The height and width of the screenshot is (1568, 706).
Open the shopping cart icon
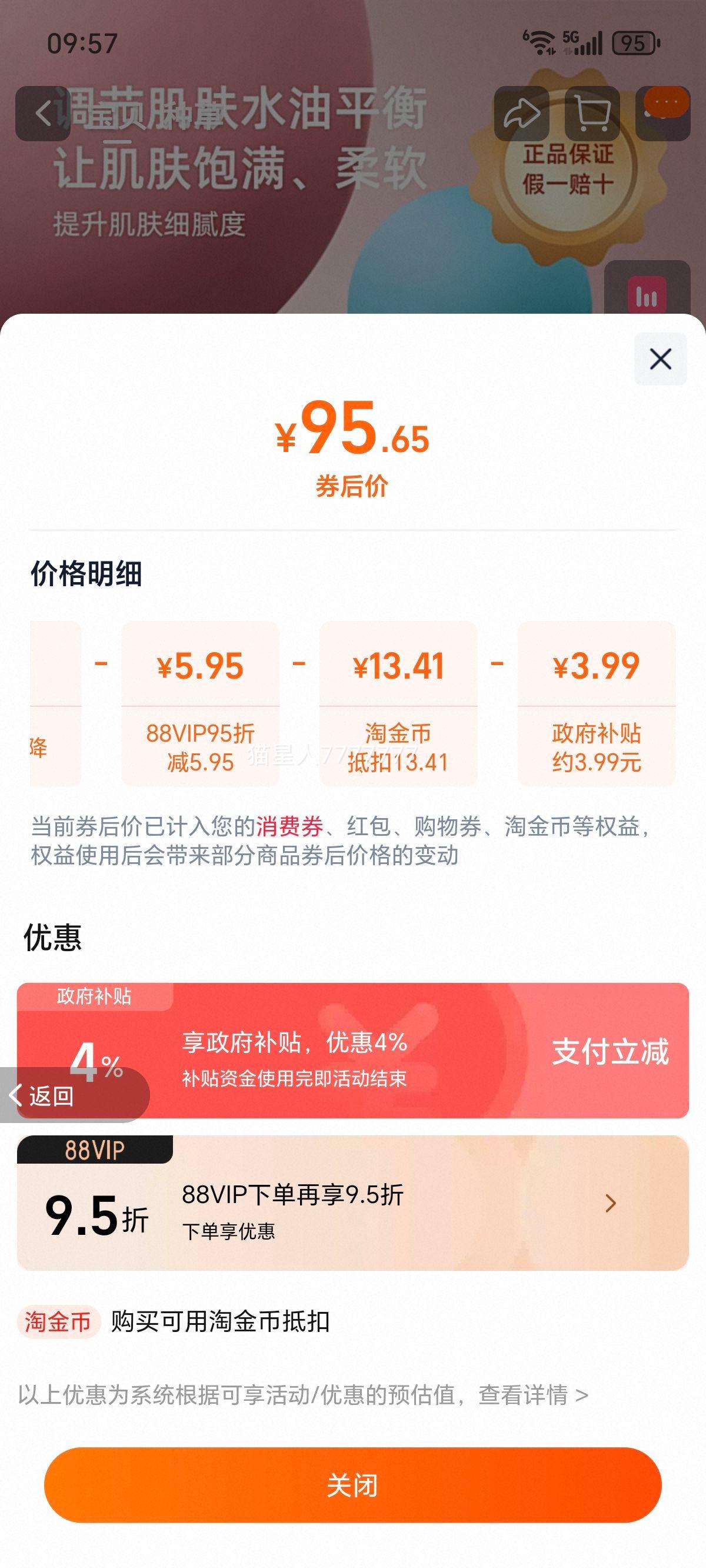tap(594, 113)
